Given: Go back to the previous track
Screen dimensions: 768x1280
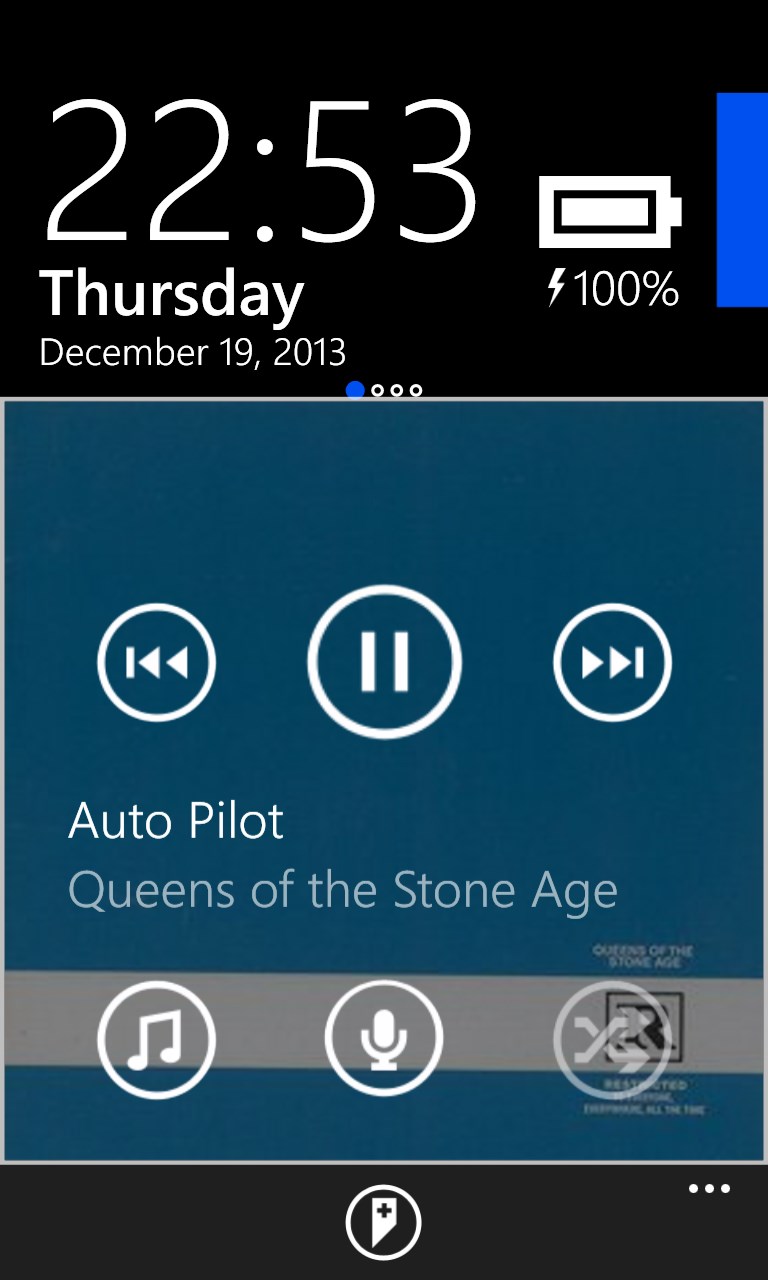Looking at the screenshot, I should (x=156, y=662).
